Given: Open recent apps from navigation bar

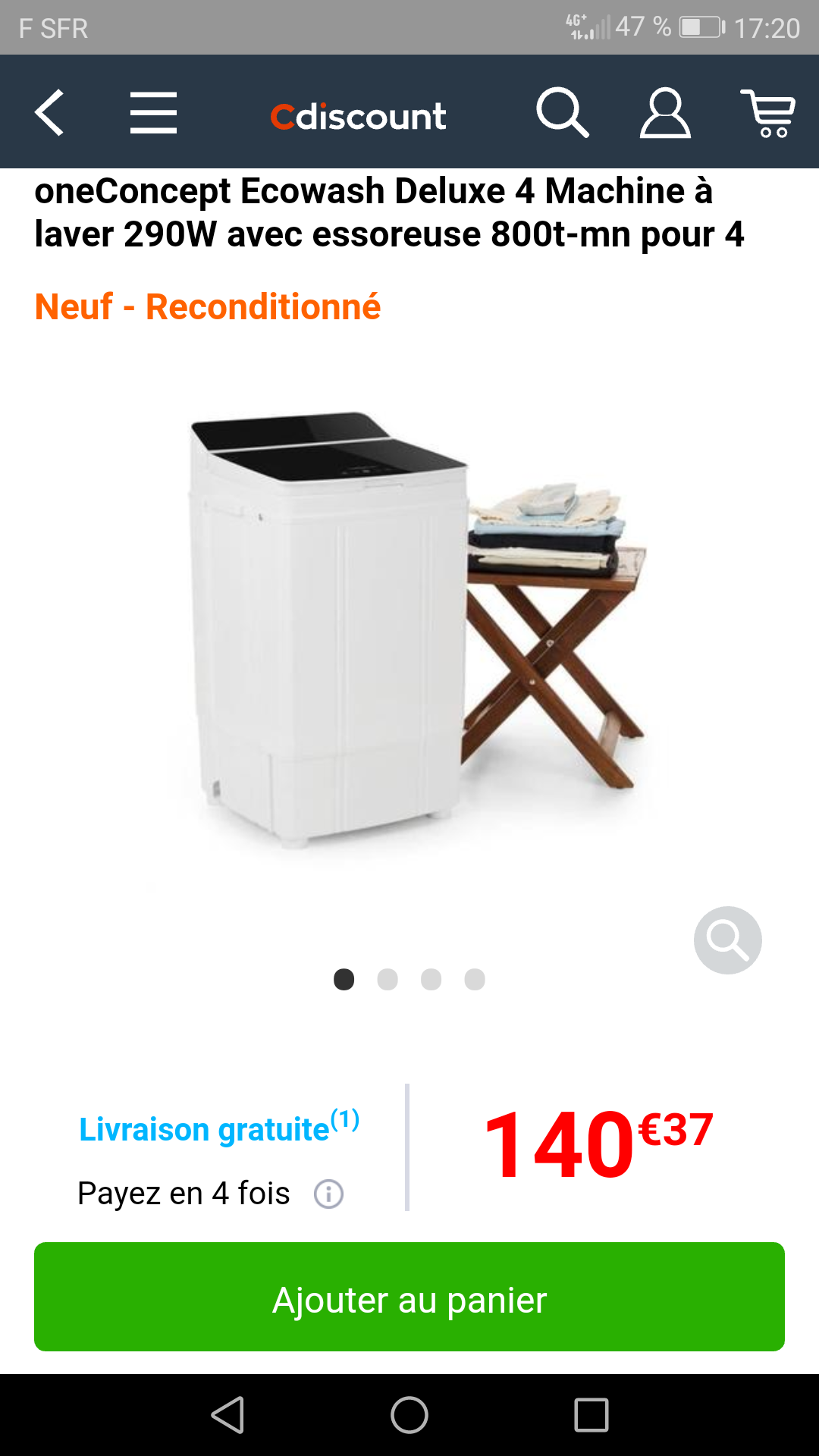Looking at the screenshot, I should pos(591,1415).
